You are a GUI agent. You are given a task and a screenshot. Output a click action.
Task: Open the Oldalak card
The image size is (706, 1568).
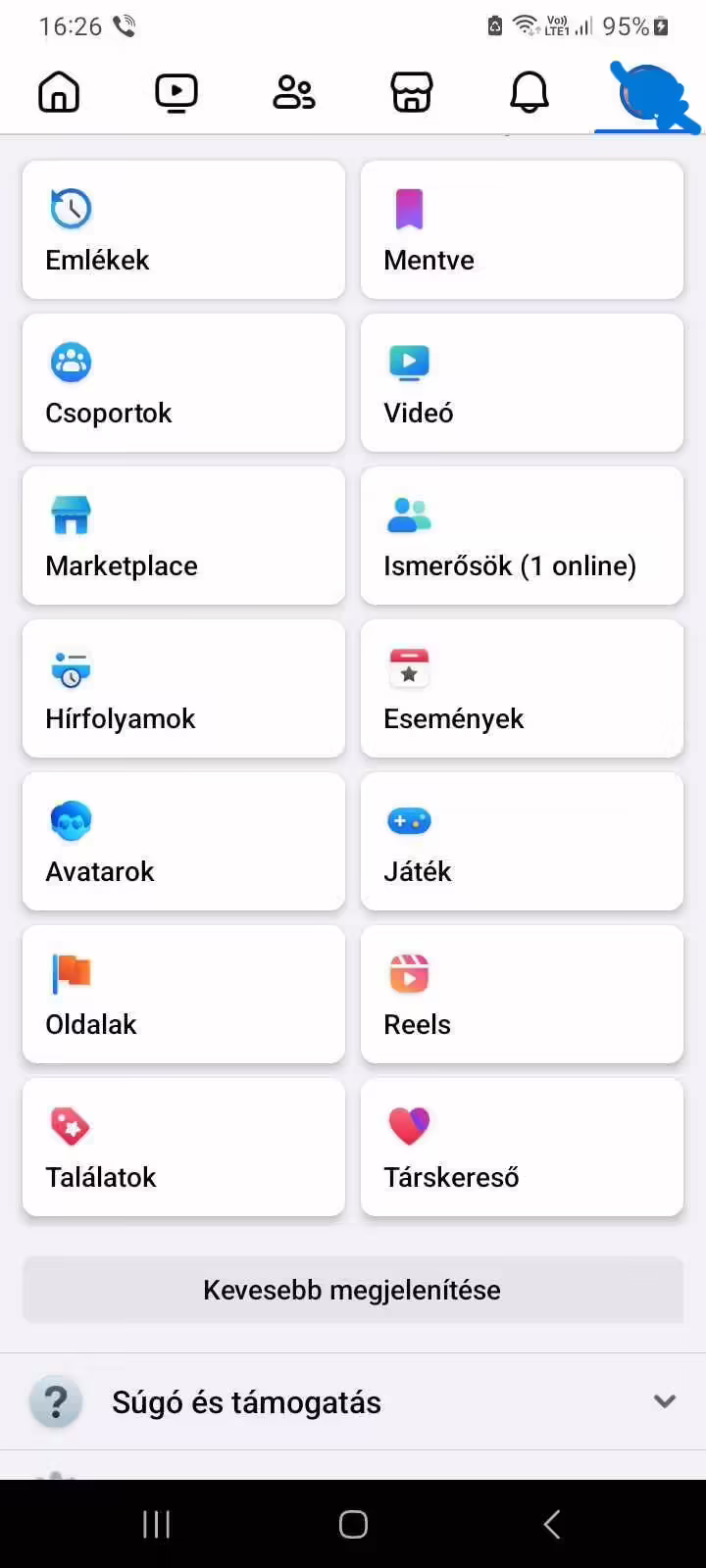pyautogui.click(x=184, y=995)
